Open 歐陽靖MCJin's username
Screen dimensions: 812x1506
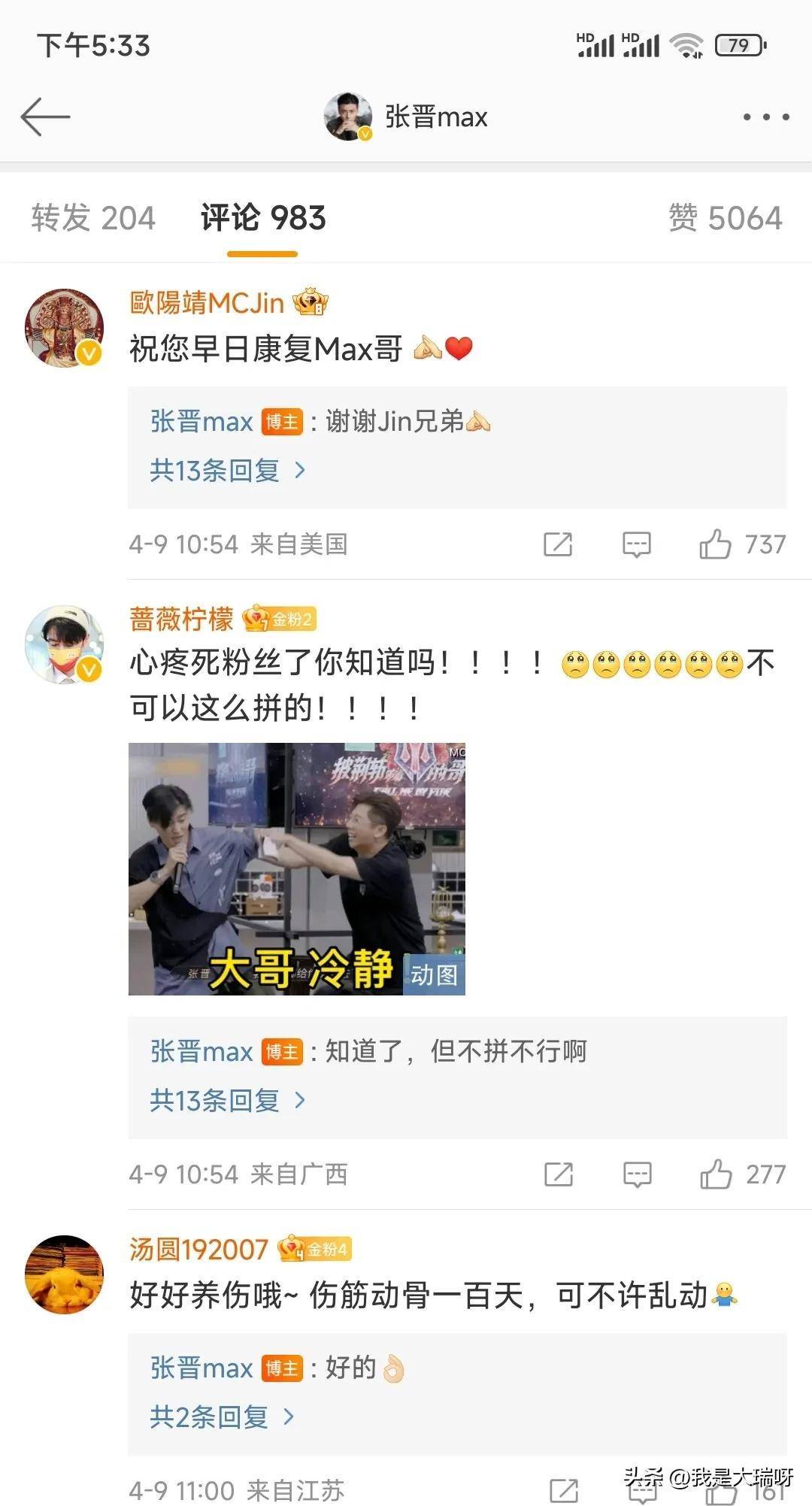pos(207,303)
